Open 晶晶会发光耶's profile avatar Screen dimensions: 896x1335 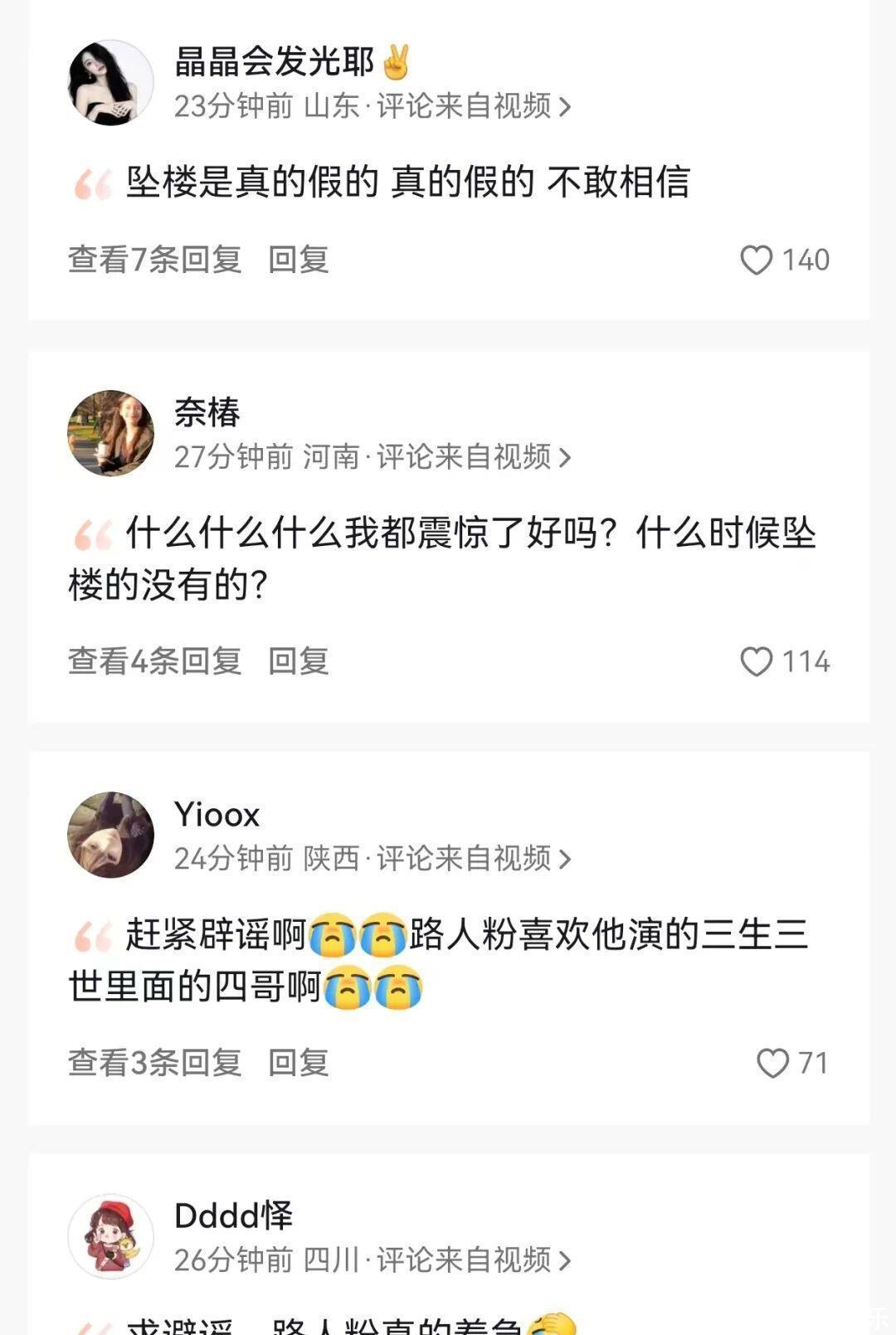(x=110, y=83)
